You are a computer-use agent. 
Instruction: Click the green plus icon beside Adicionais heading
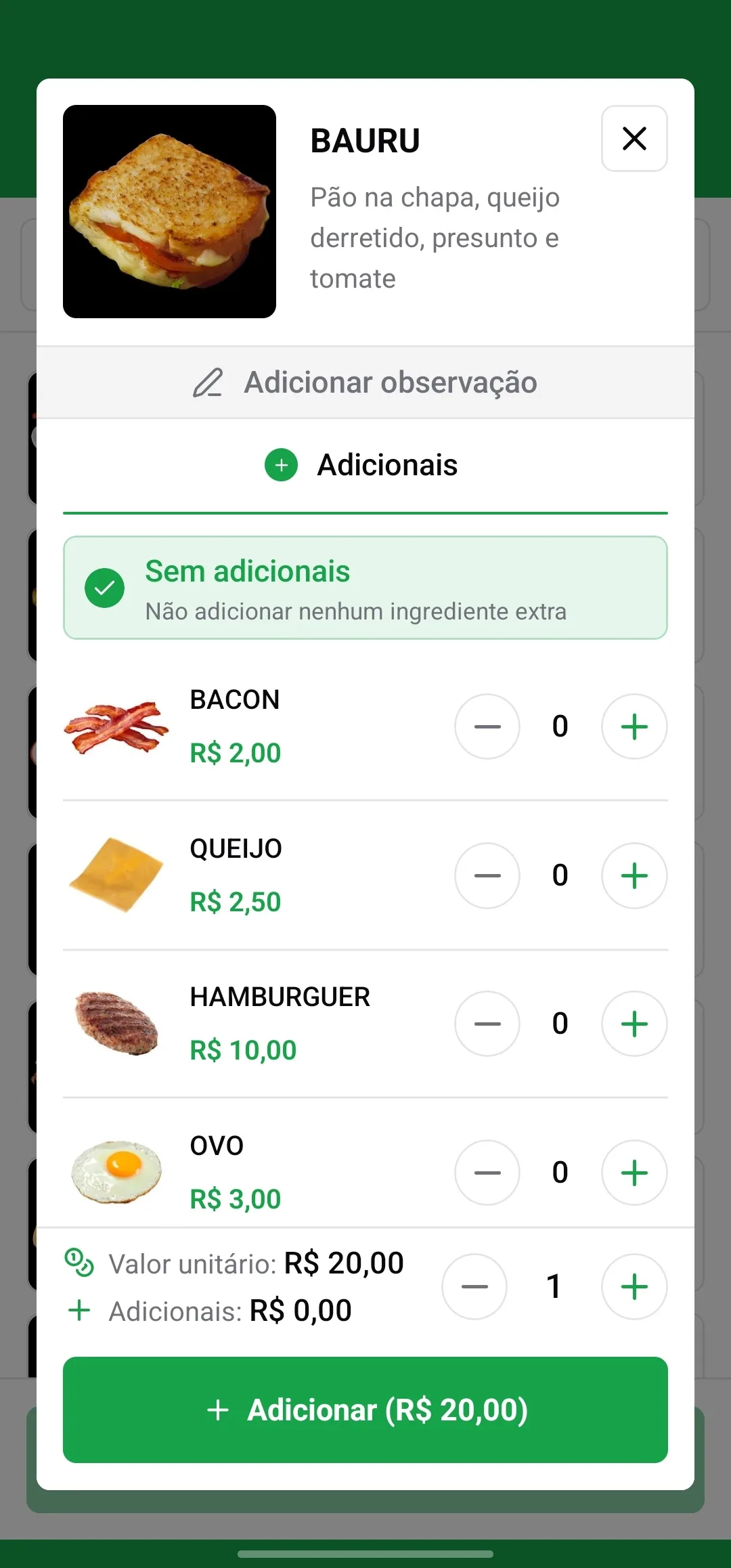click(280, 464)
